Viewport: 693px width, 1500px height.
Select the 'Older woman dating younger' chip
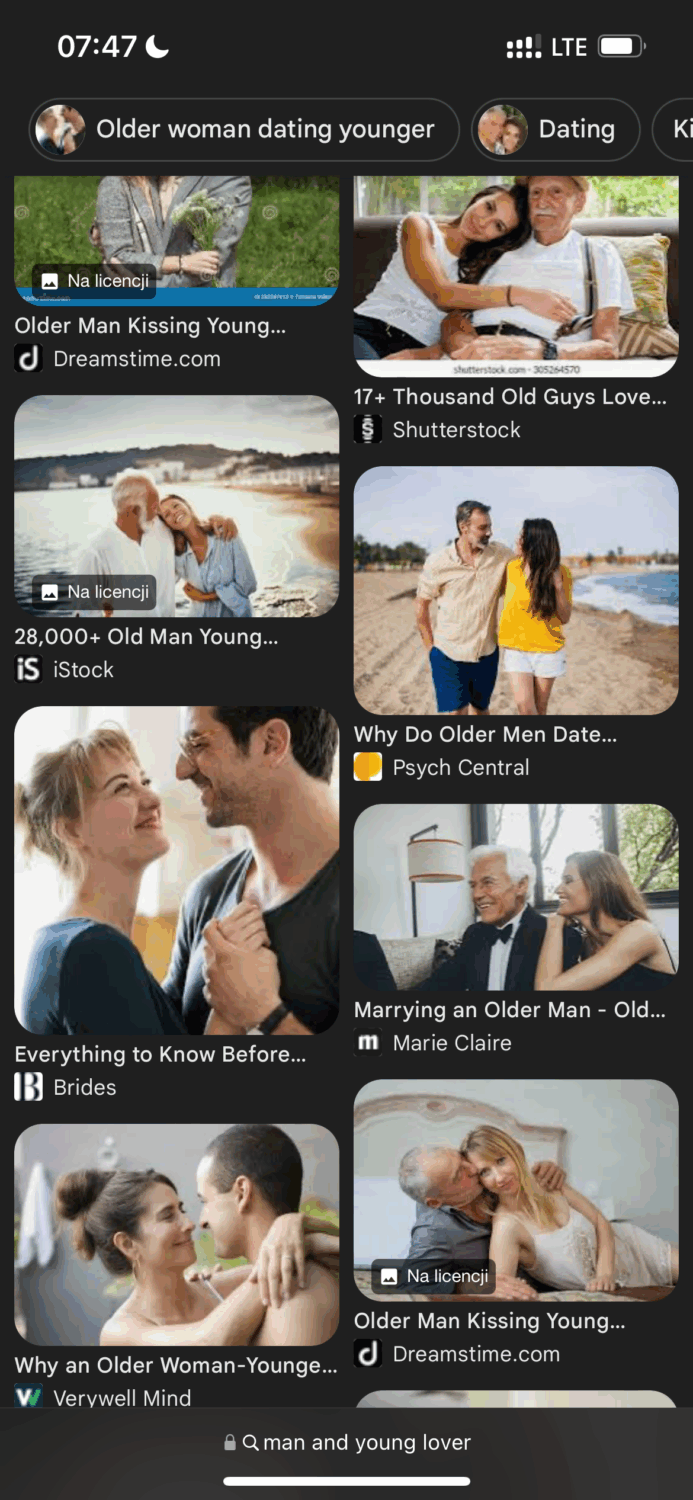(x=244, y=130)
